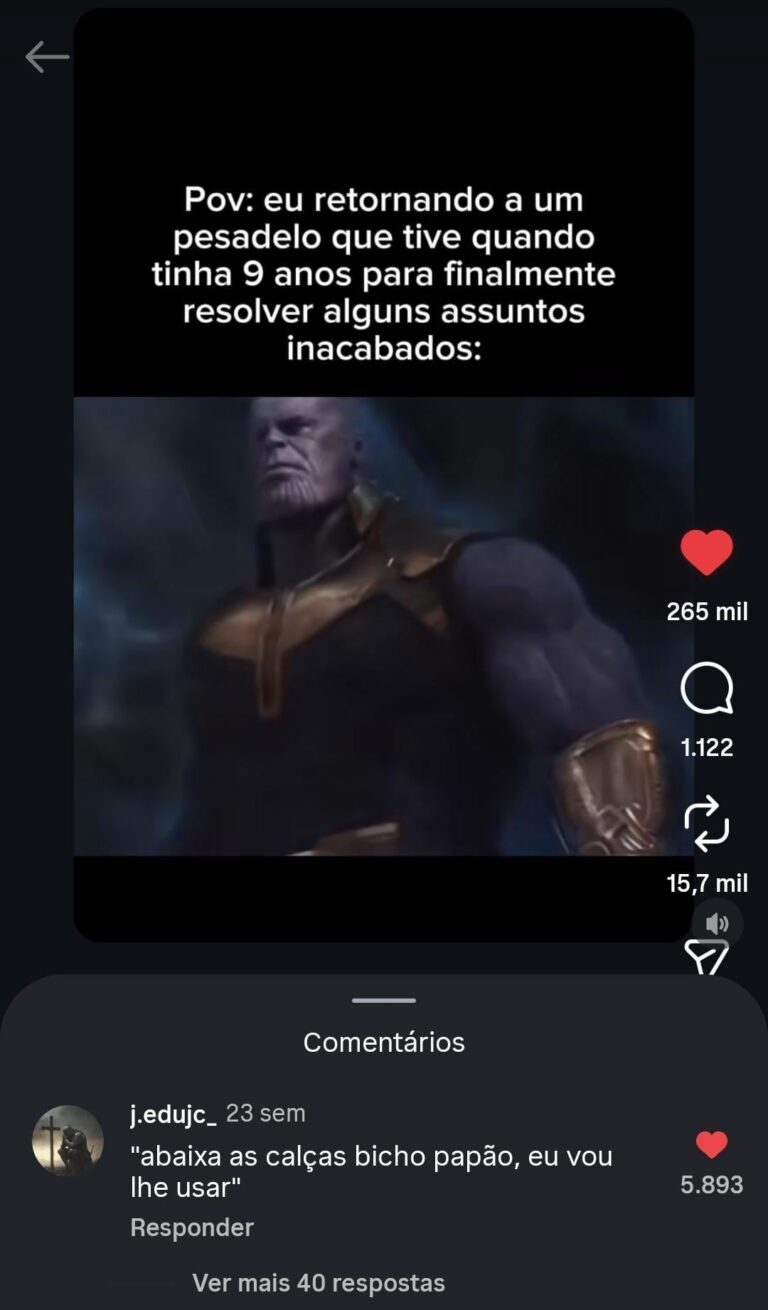This screenshot has width=768, height=1310.
Task: Expand Ver mais 40 respostas
Action: click(318, 1282)
